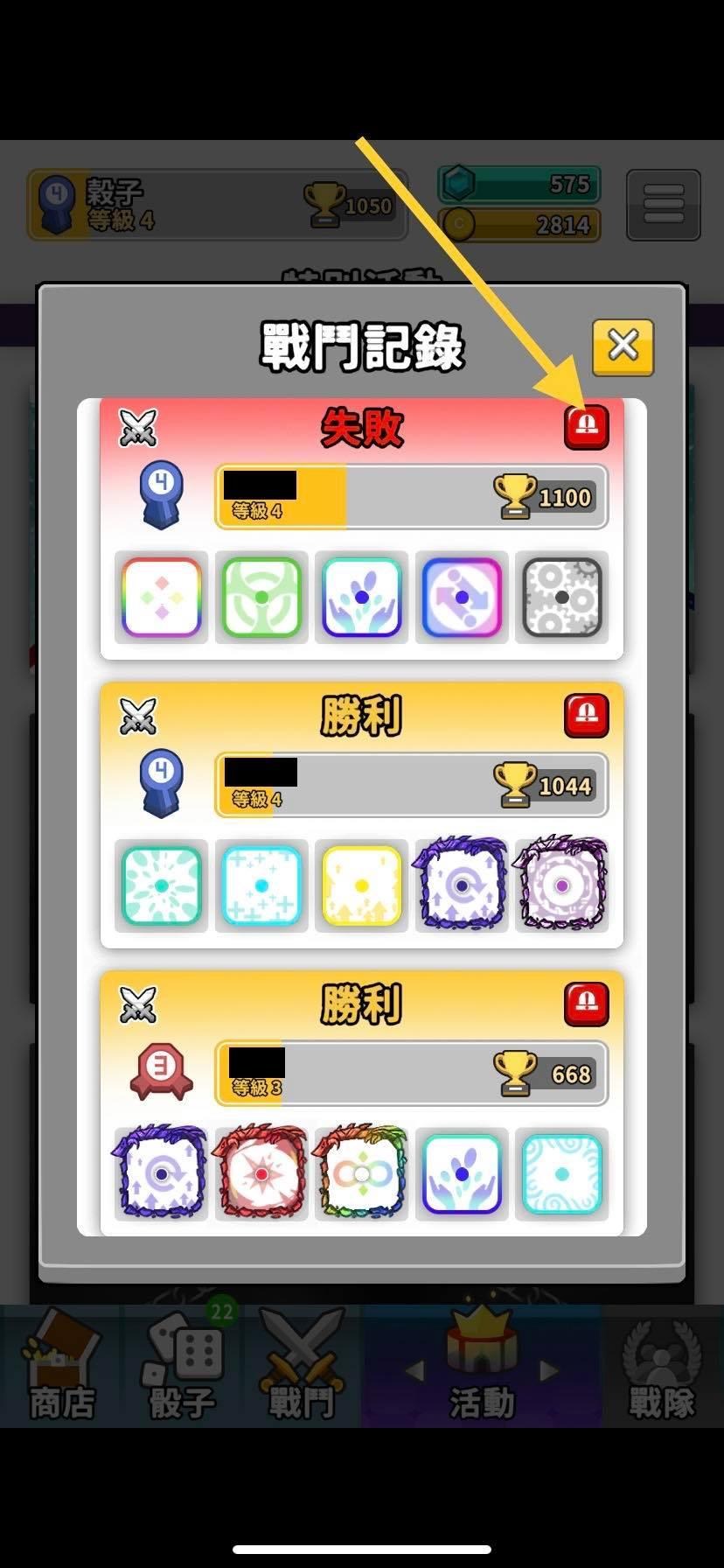Open the 商店 shop tab
The height and width of the screenshot is (1568, 724).
pos(61,1367)
